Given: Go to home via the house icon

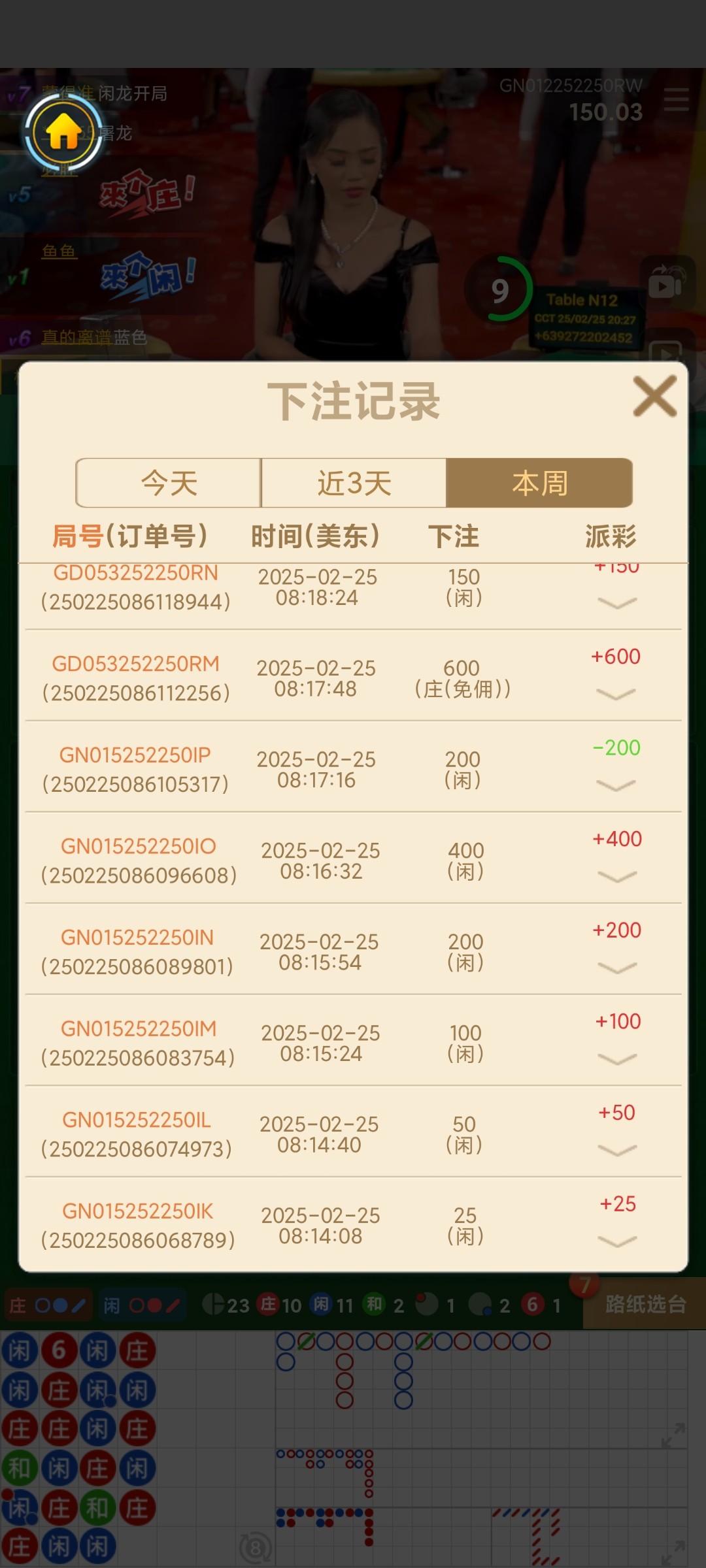Looking at the screenshot, I should [63, 132].
